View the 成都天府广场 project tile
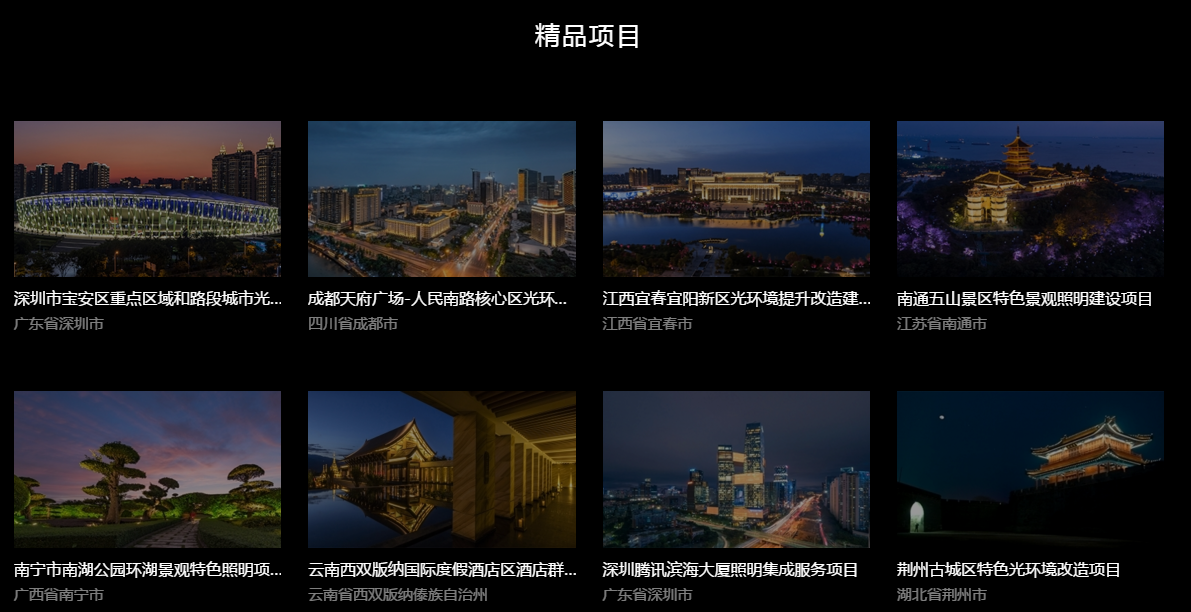This screenshot has height=612, width=1191. coord(441,199)
